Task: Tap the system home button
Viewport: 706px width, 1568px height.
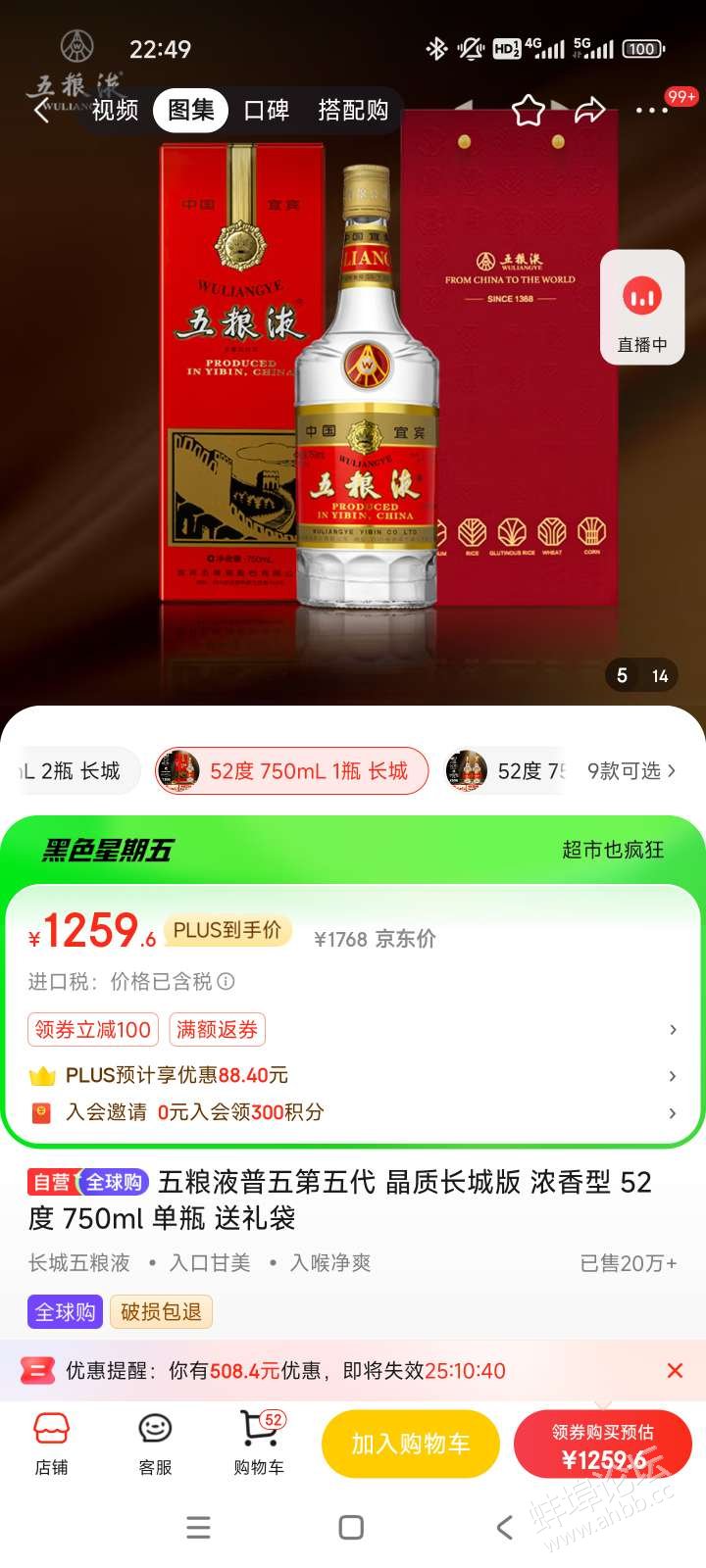Action: [351, 1527]
